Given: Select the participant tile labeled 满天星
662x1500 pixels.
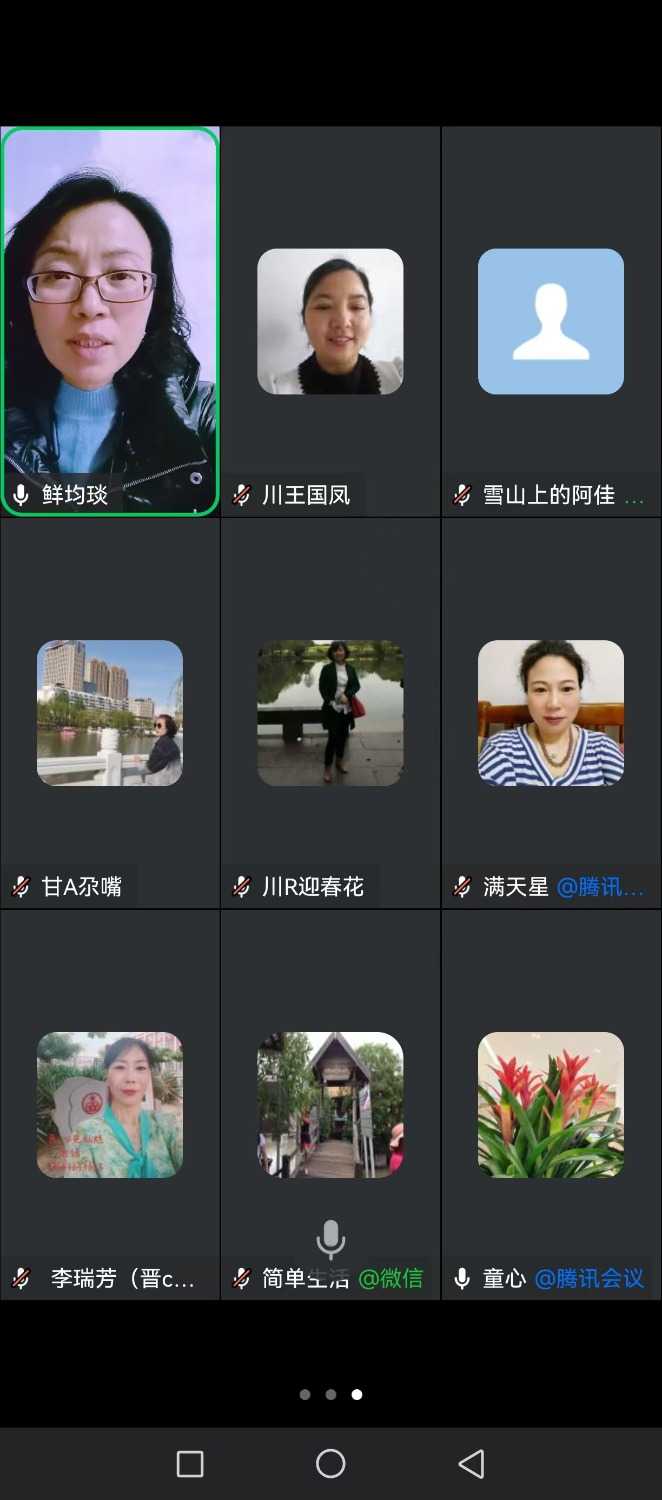Looking at the screenshot, I should click(x=551, y=713).
